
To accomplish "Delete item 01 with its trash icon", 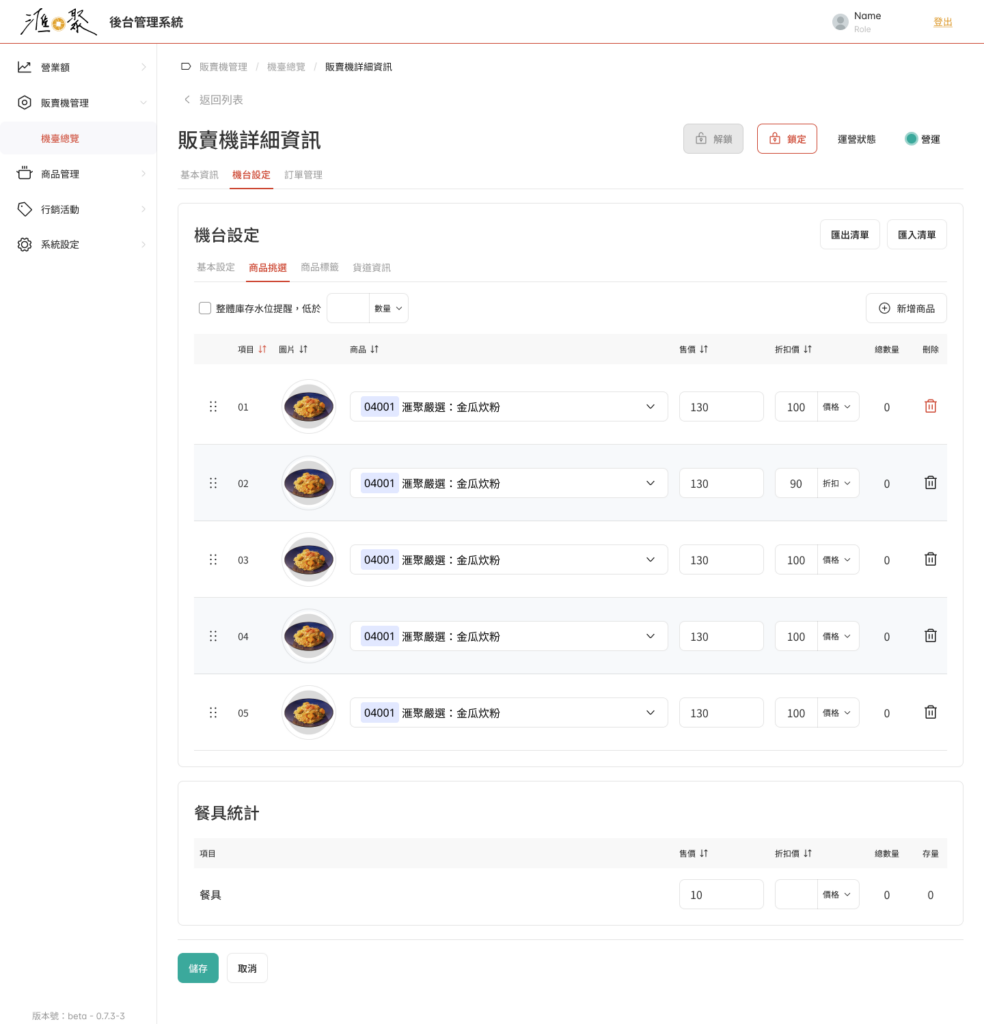I will (x=930, y=406).
